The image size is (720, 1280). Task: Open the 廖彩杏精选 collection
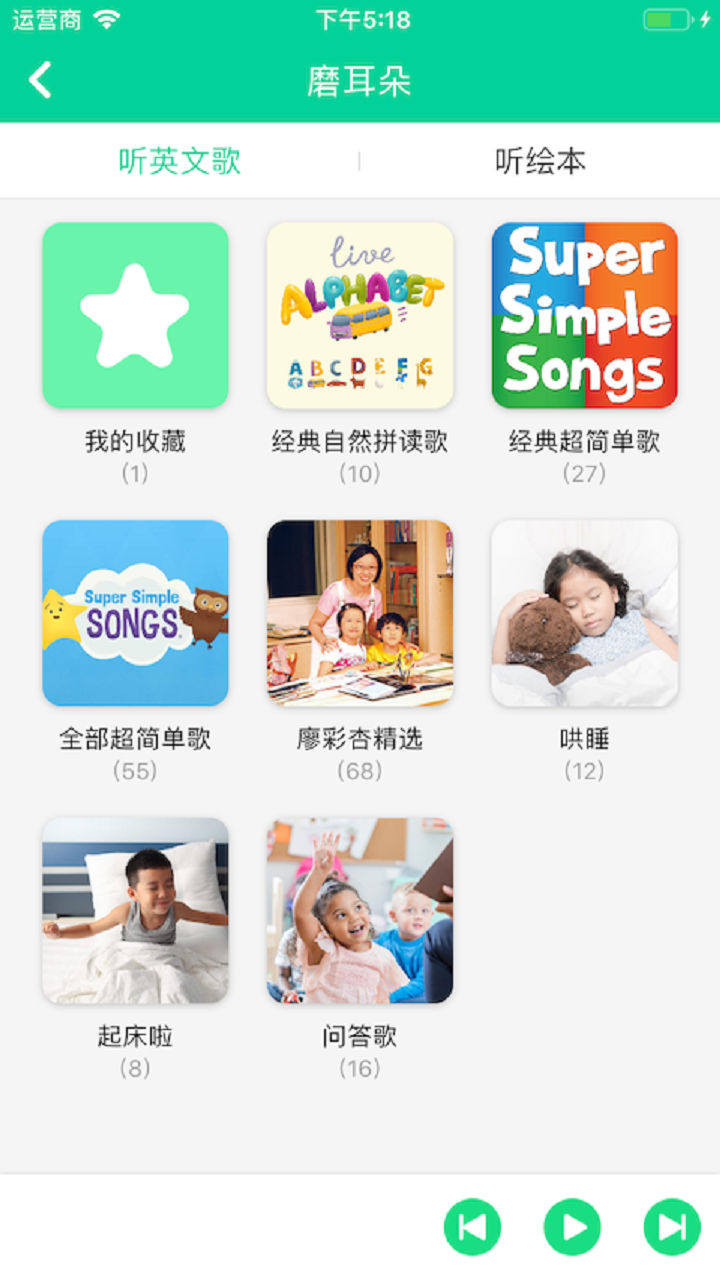360,612
